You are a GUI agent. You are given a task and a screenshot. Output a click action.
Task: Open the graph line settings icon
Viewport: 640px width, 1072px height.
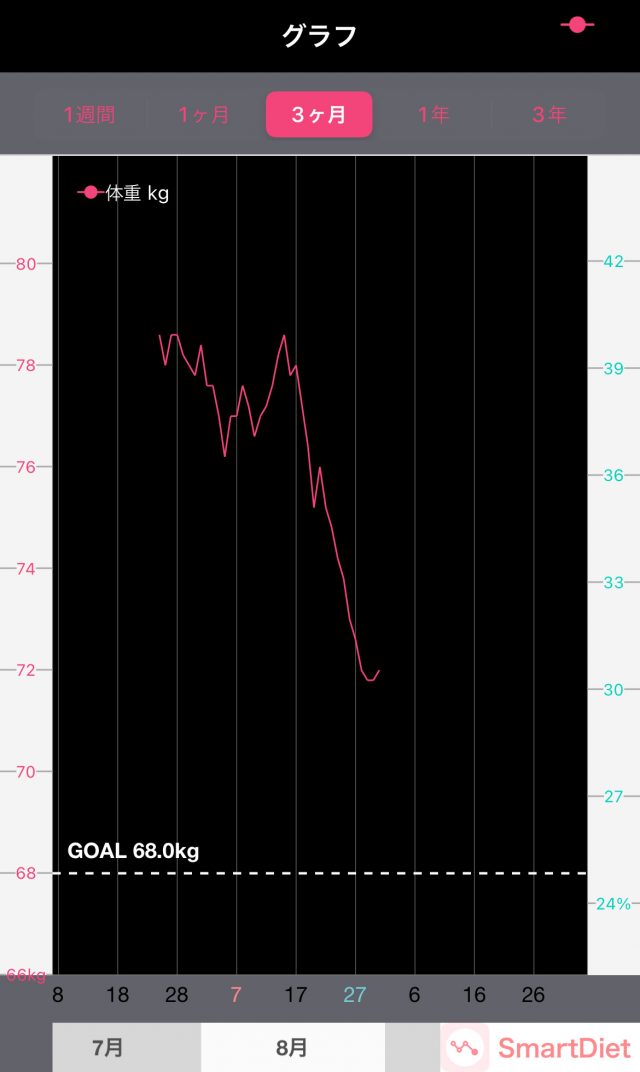click(x=577, y=25)
